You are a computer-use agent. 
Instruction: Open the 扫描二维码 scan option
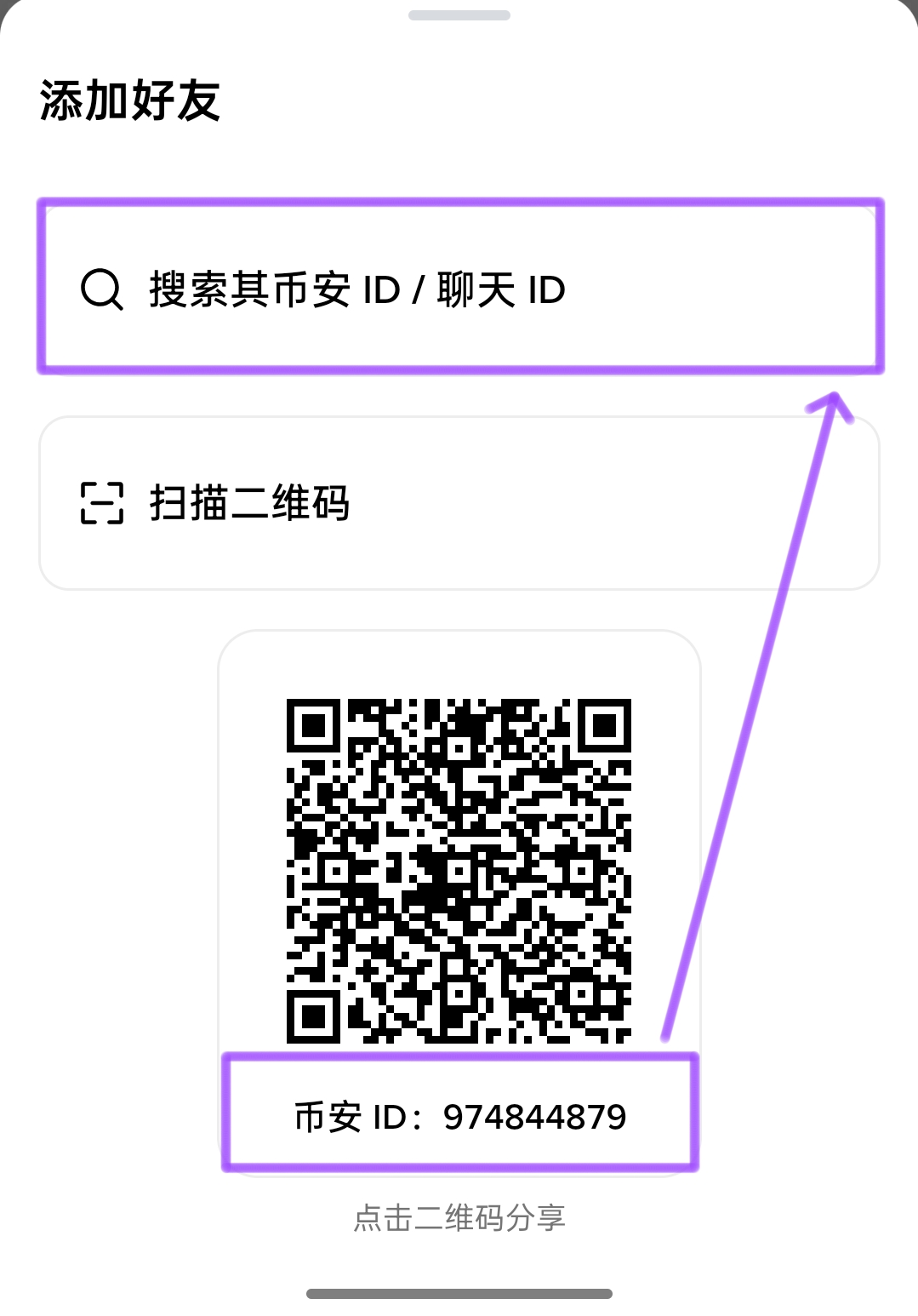tap(459, 503)
